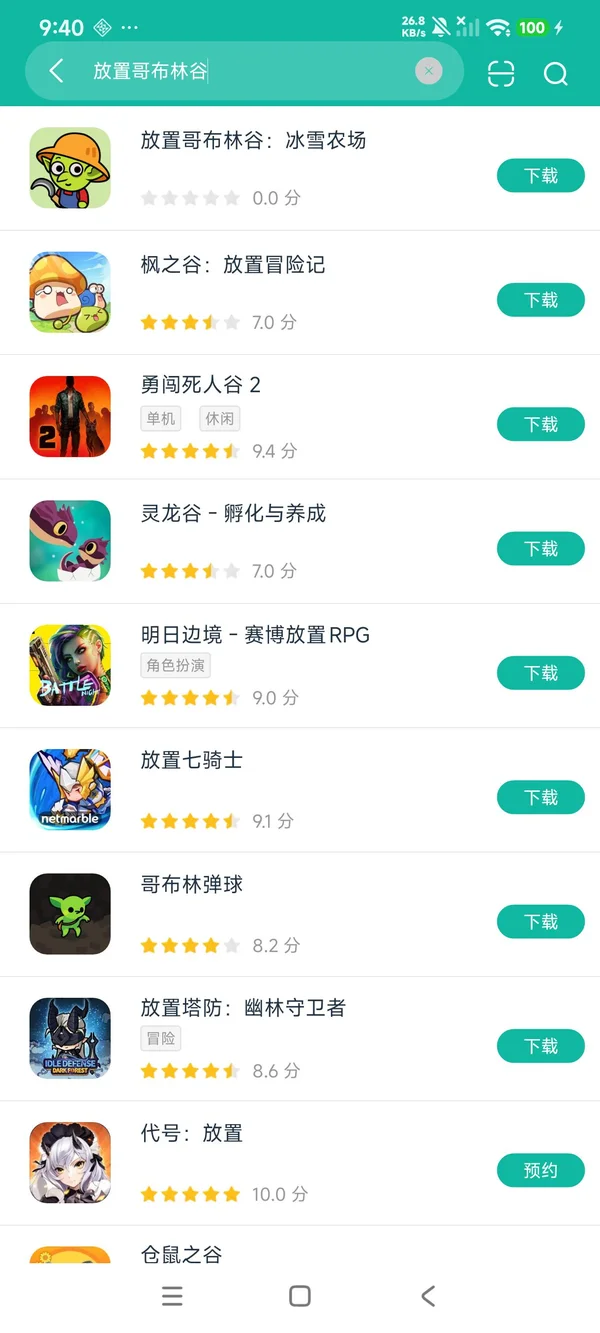Tap the search magnifier icon
Screen dimensions: 600x1333
555,73
